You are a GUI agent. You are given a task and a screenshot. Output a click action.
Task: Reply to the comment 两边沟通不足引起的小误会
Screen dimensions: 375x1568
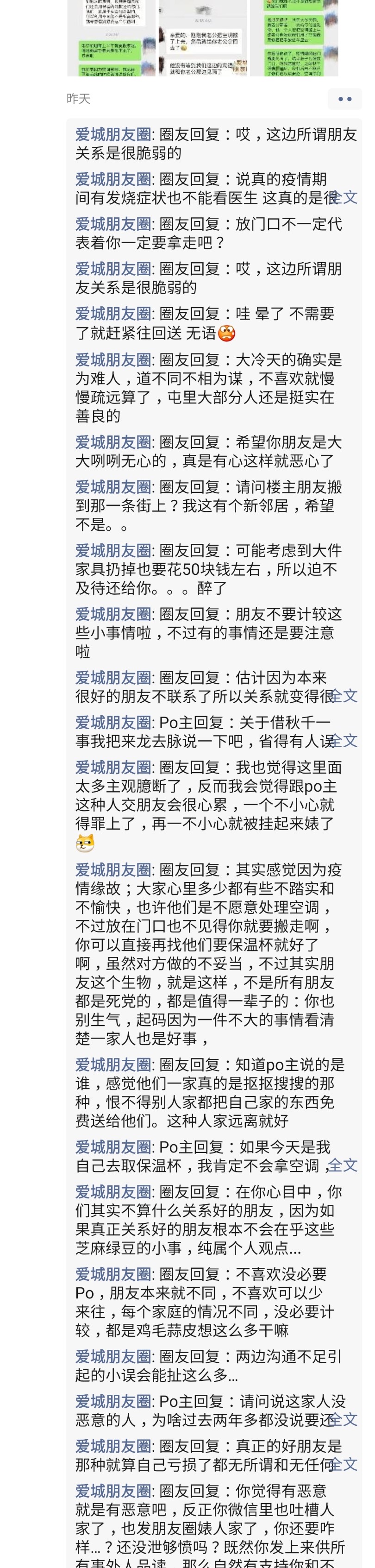coord(244,1366)
